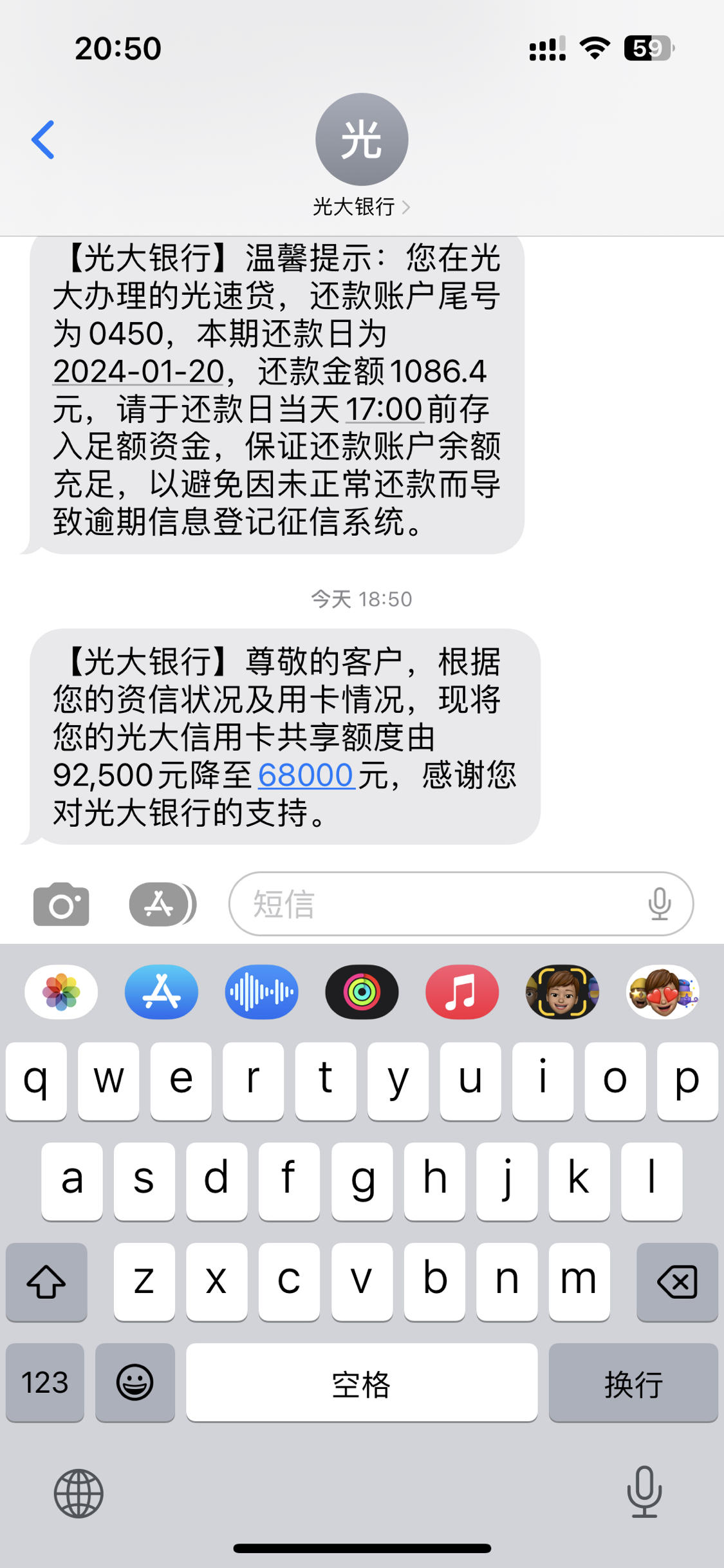
Task: Tap the underlined 17:00 time link
Action: [384, 409]
